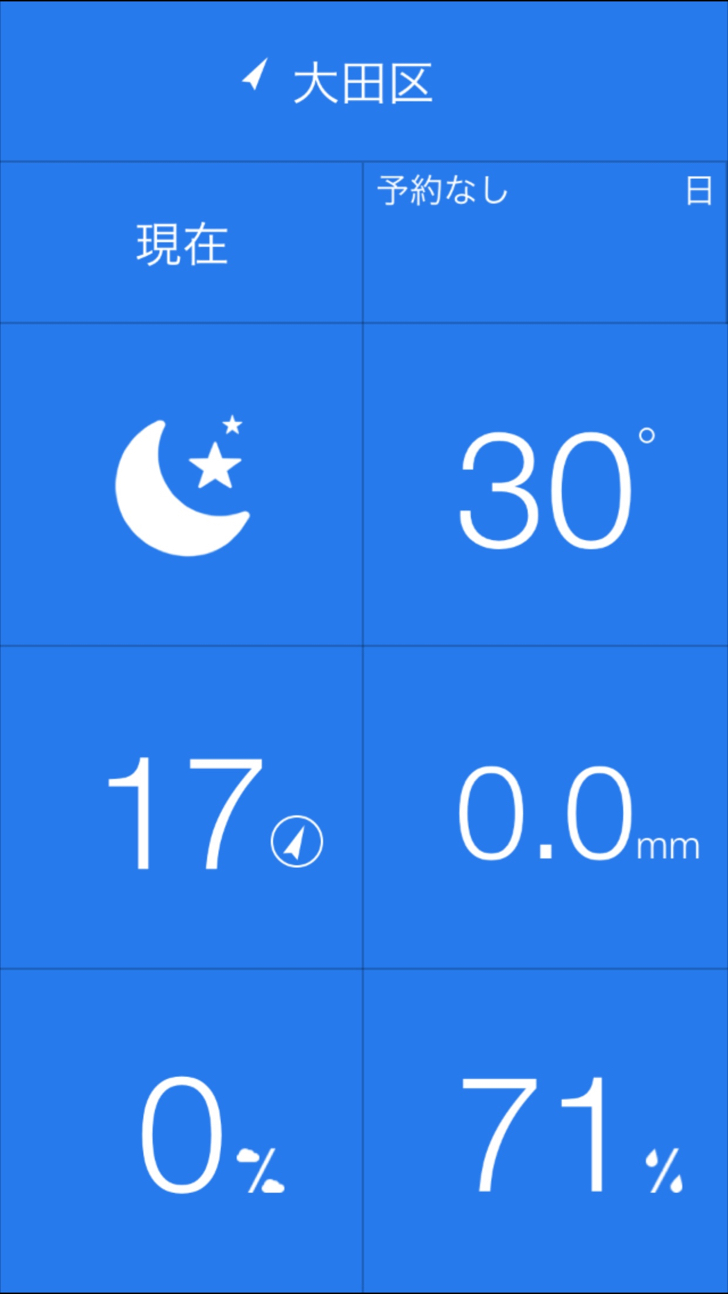Viewport: 728px width, 1294px height.
Task: Open the 予約なし schedule tile
Action: [545, 243]
